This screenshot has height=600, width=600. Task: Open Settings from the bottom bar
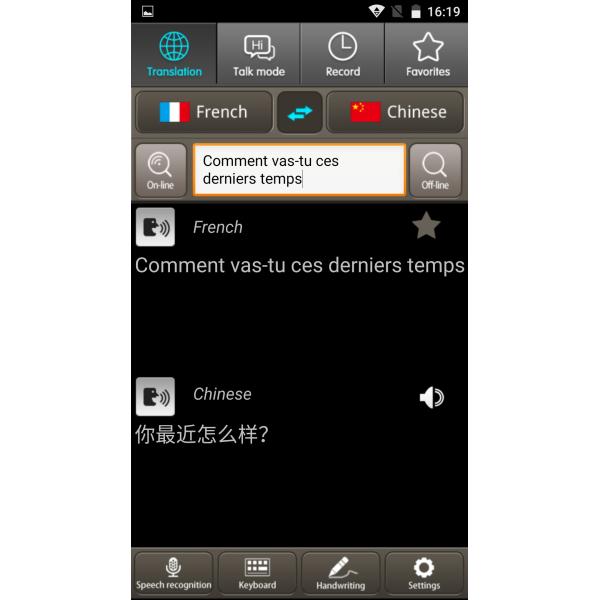424,573
